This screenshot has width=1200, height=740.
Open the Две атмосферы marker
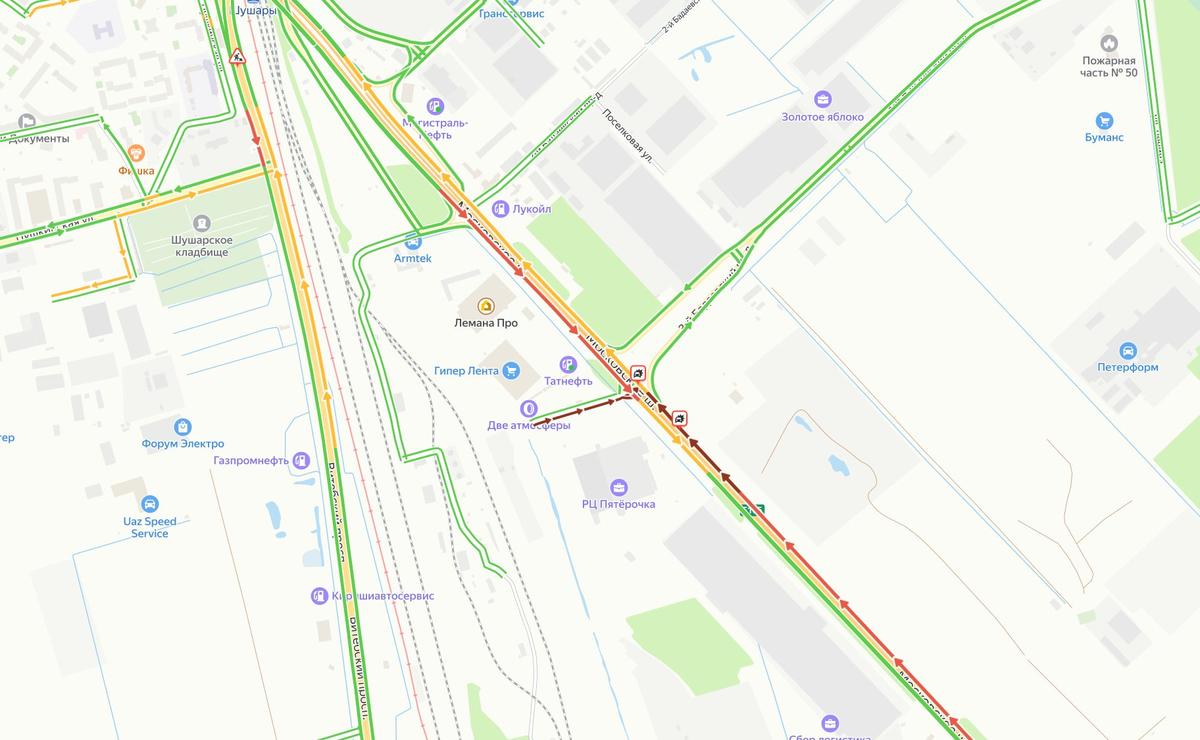(x=528, y=408)
